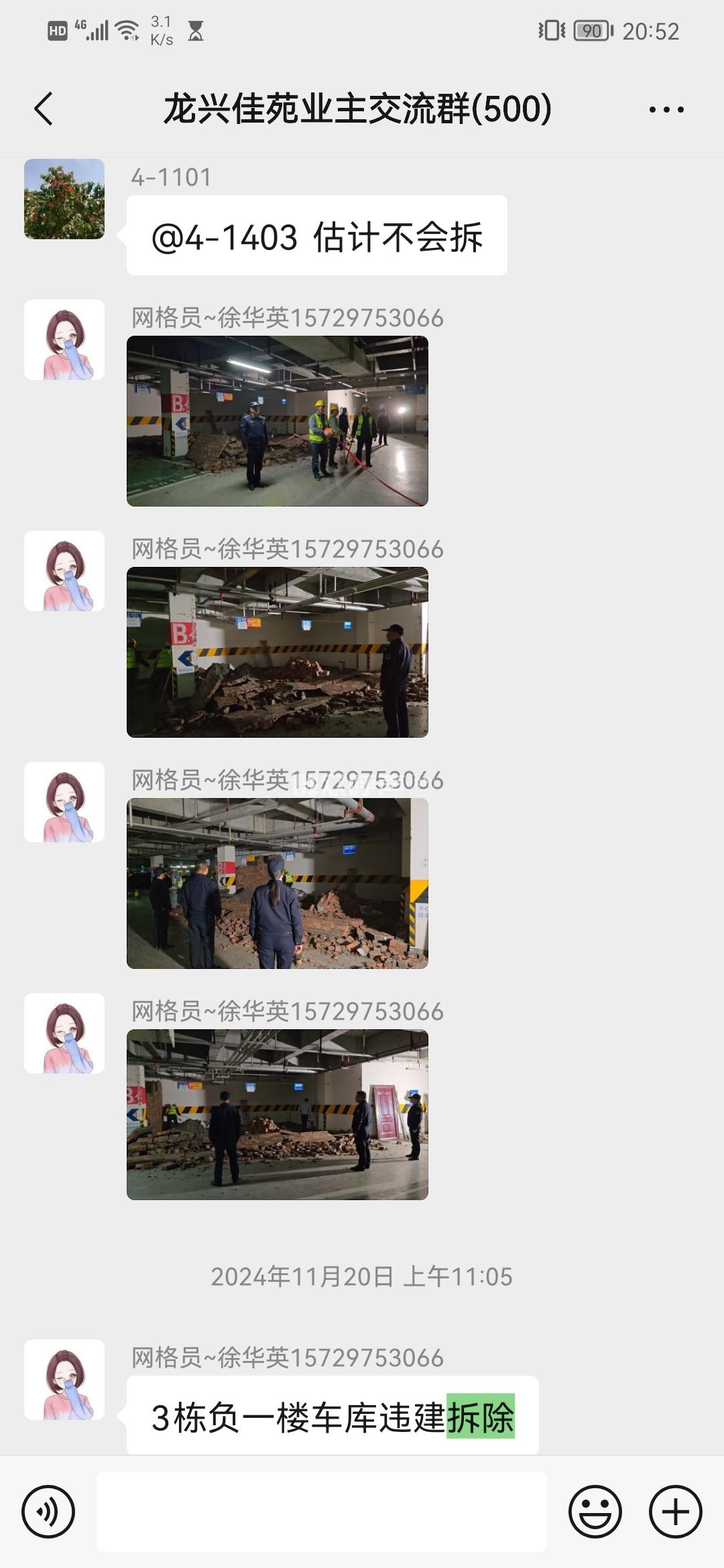Focus the message text field

pos(322,1512)
